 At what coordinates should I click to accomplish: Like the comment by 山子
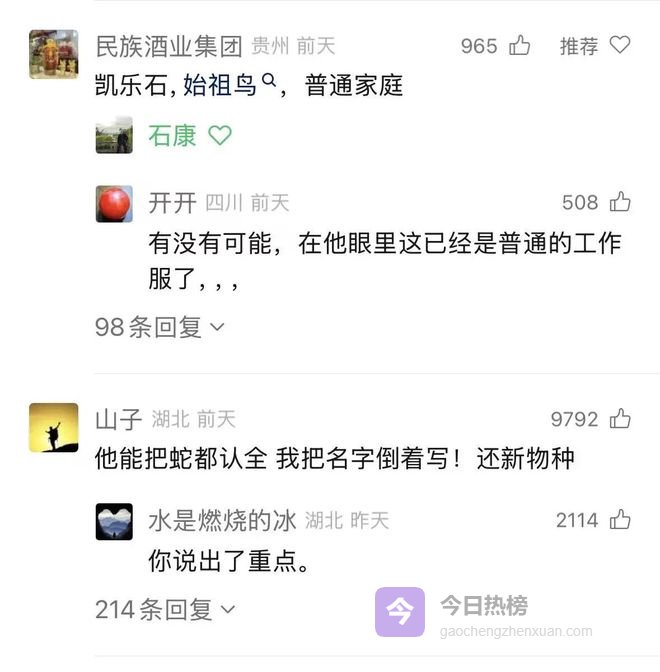coord(620,419)
